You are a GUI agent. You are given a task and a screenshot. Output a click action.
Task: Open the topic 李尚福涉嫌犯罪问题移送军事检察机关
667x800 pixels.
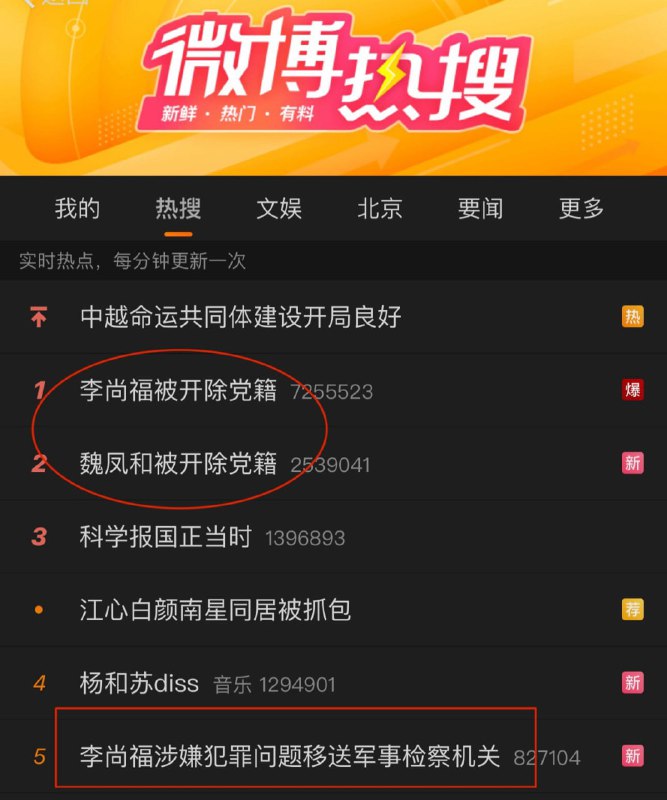point(290,757)
